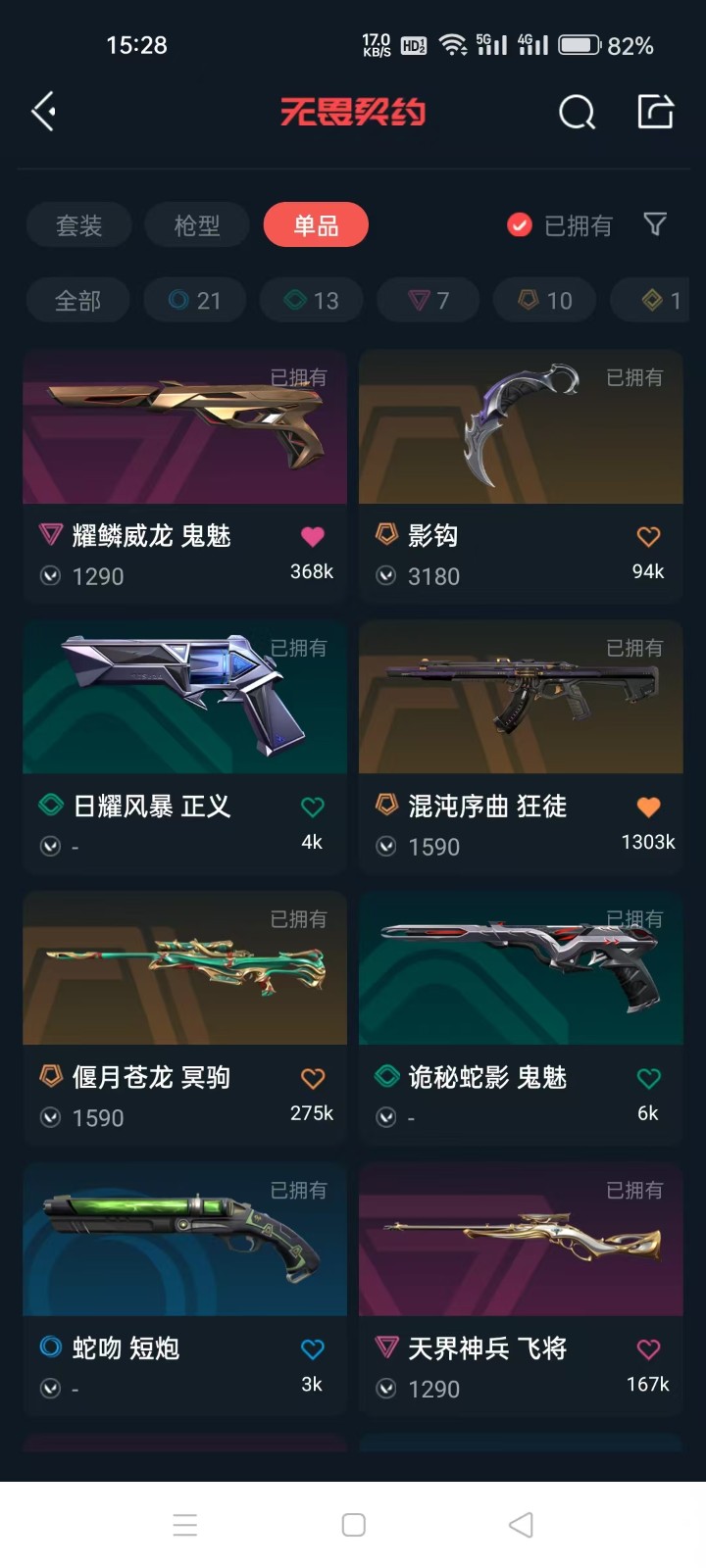Like the 影钩 skin with heart icon
The height and width of the screenshot is (1568, 706).
tap(648, 536)
